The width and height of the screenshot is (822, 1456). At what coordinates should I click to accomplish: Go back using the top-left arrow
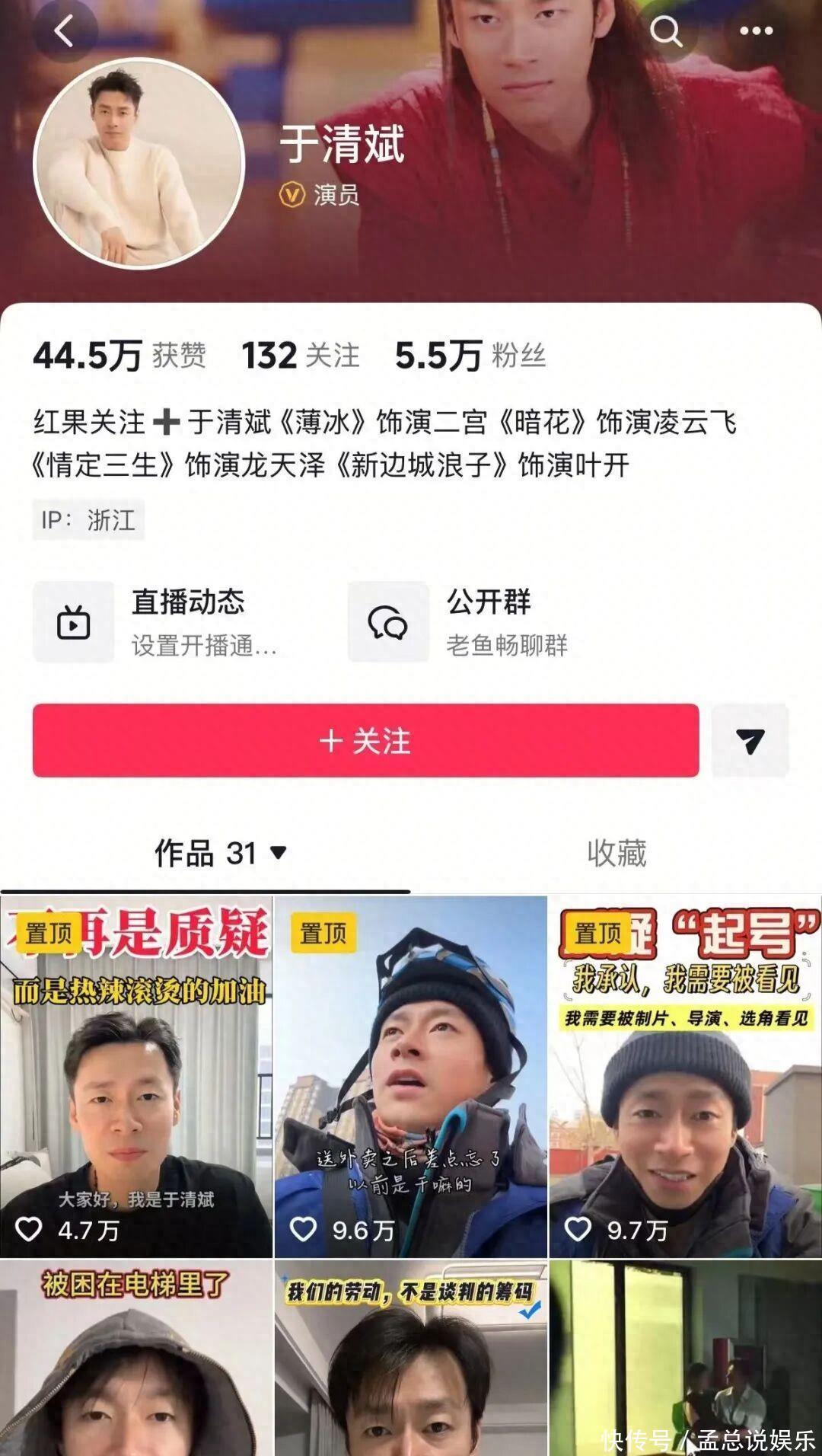coord(64,32)
